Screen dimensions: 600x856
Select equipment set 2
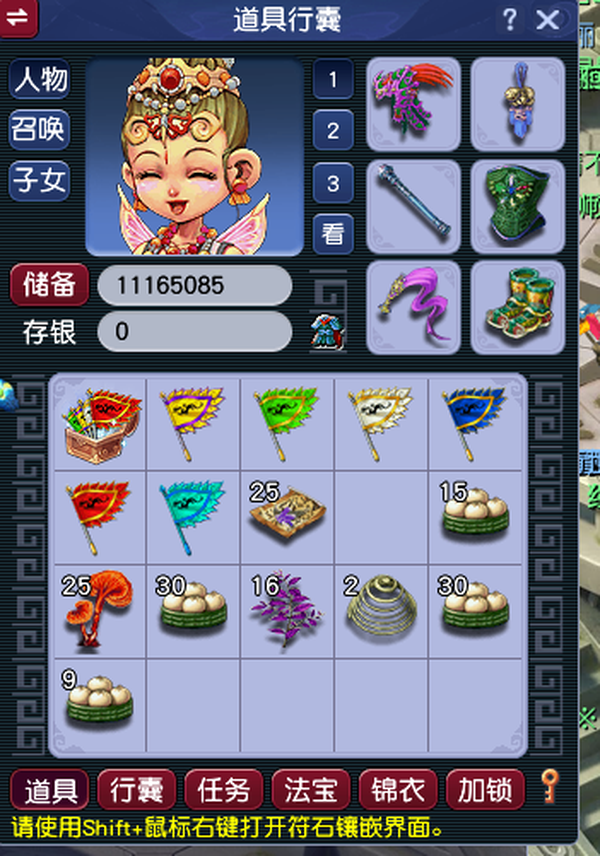[x=333, y=130]
